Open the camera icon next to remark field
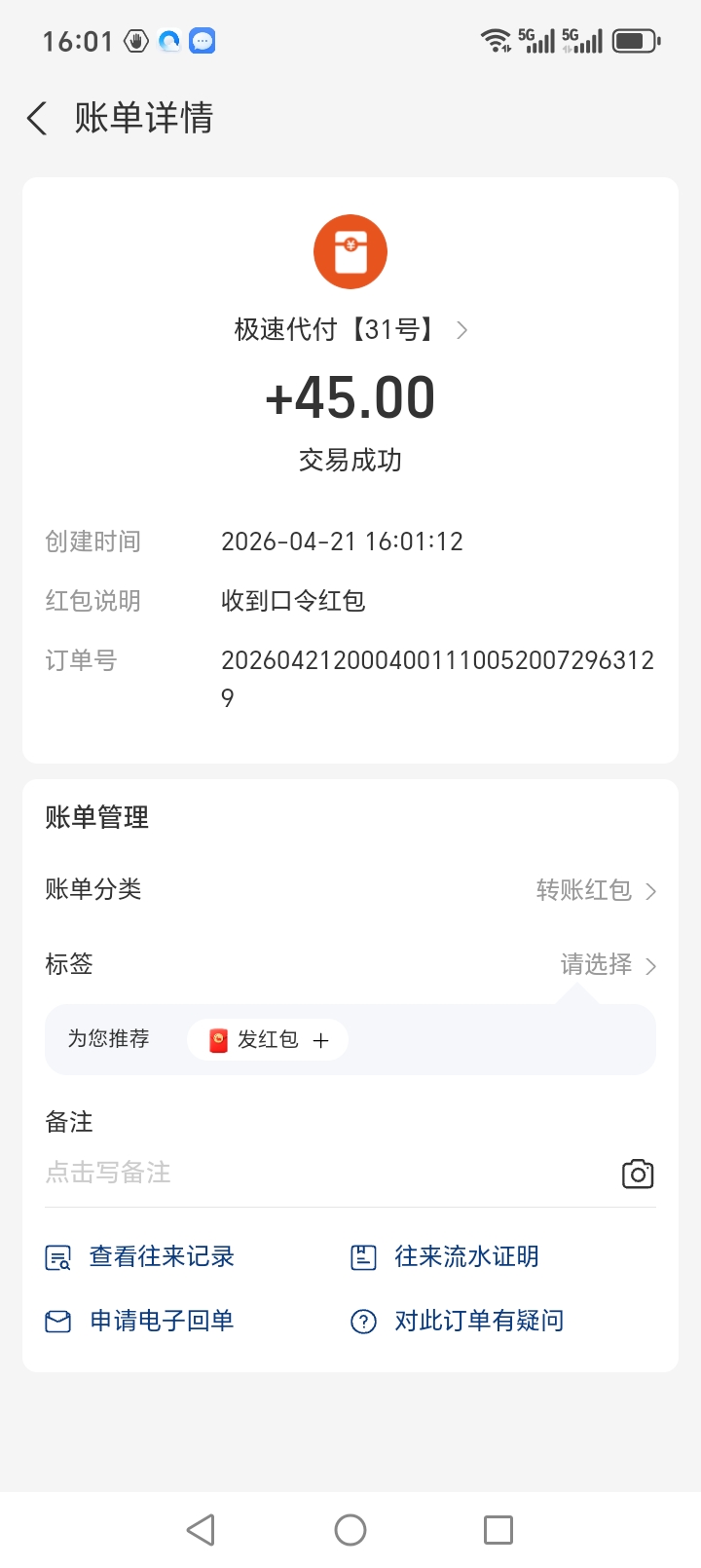701x1568 pixels. tap(638, 1174)
